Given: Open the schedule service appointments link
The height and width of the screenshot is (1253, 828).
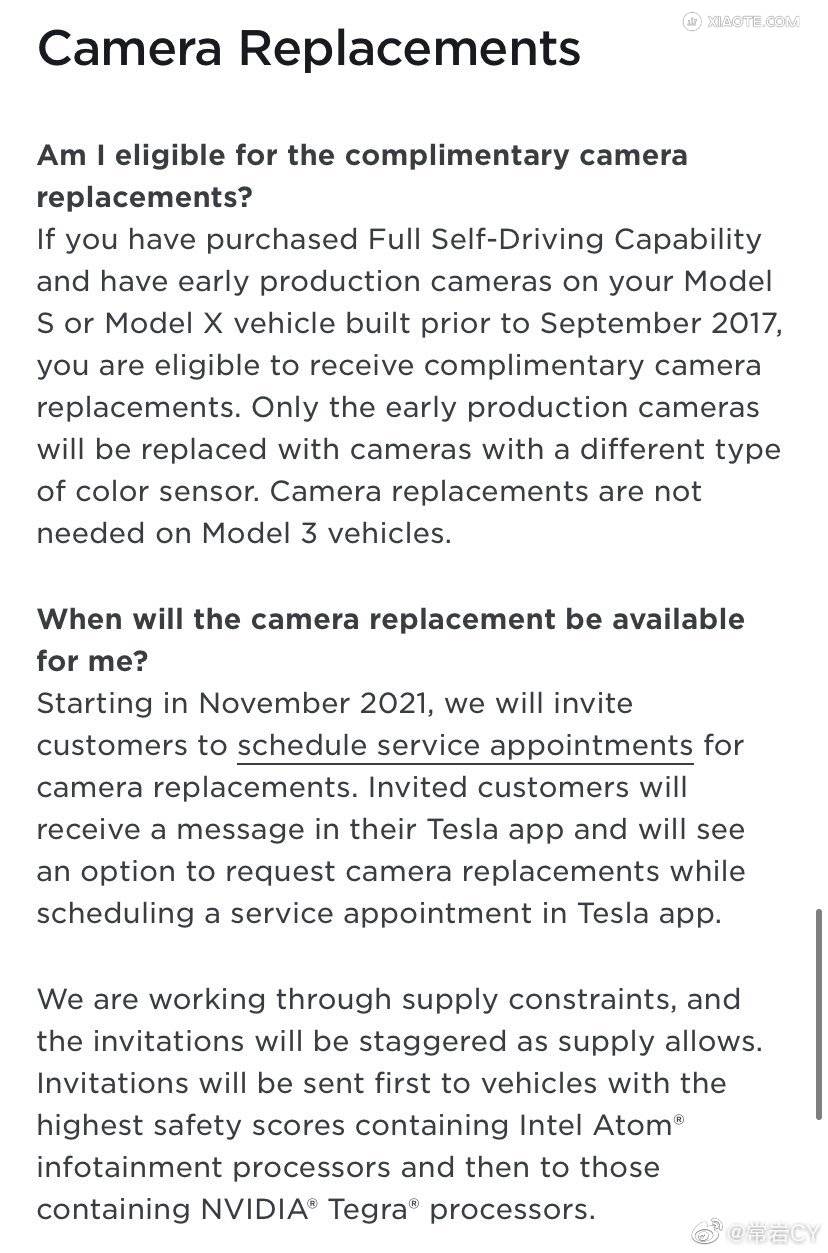Looking at the screenshot, I should tap(465, 746).
